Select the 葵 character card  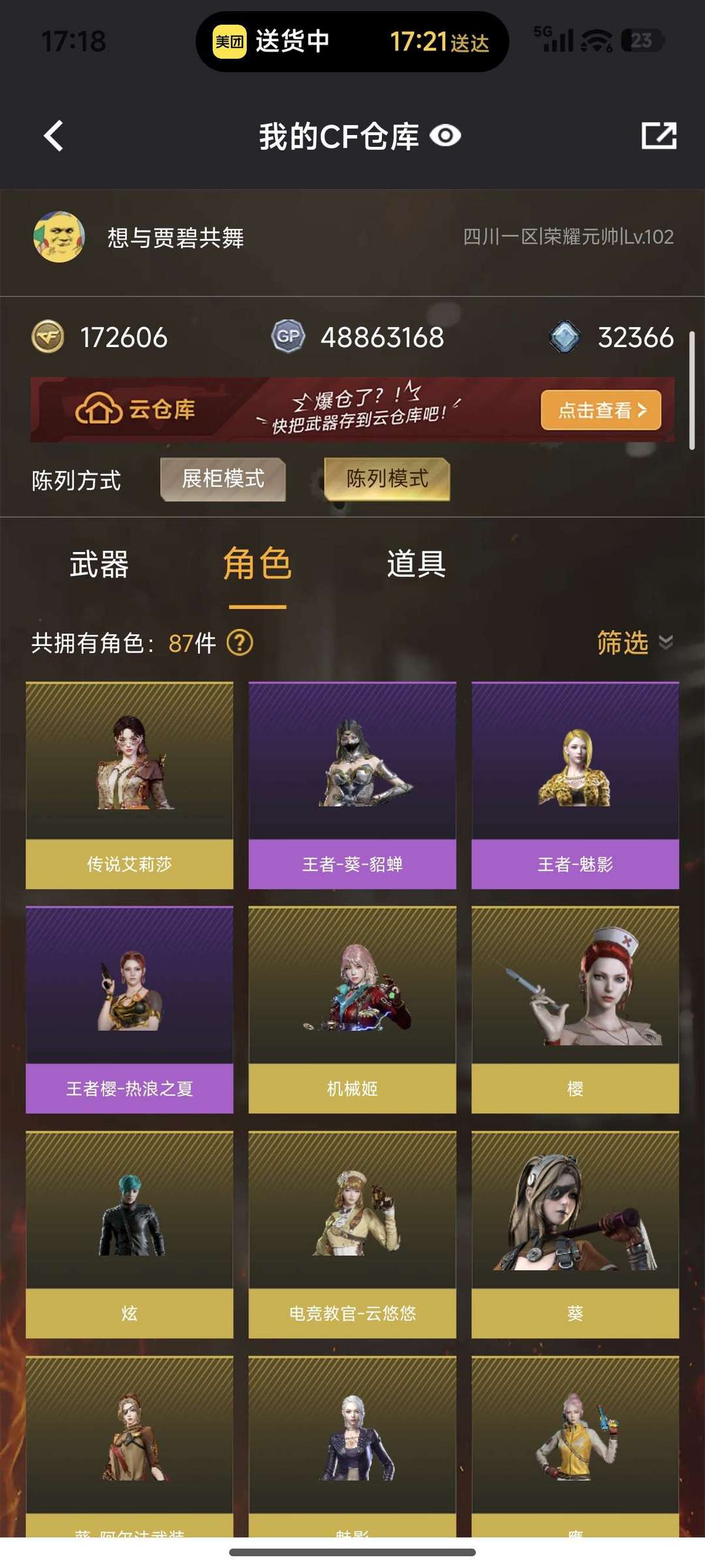[575, 1234]
